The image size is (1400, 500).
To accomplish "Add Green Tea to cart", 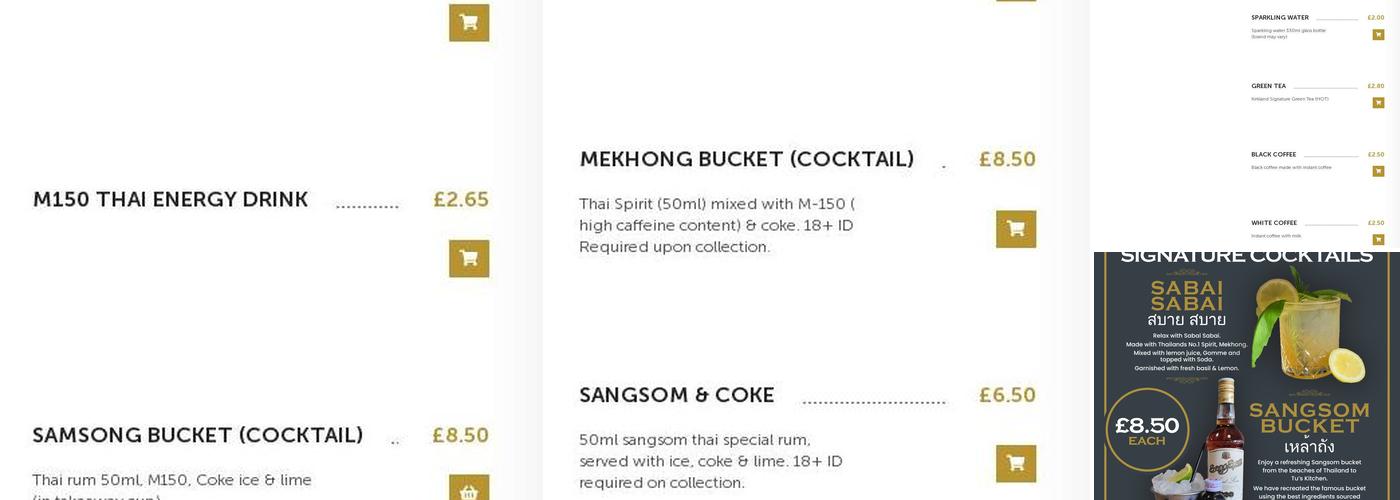I will pos(1378,103).
